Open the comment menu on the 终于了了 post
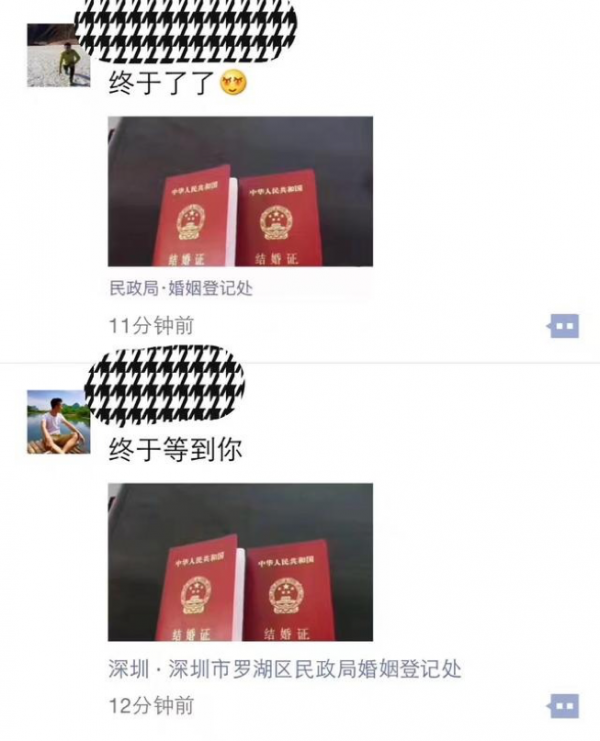Screen dimensions: 600x741 point(564,326)
